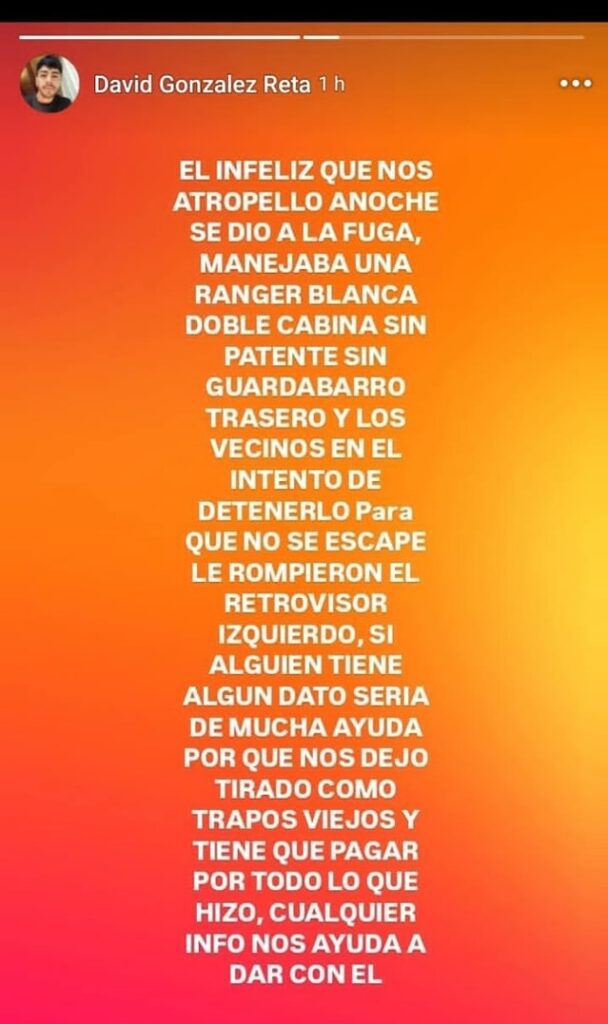Tap the name David Gonzalez Reta
Viewport: 608px width, 1024px height.
pyautogui.click(x=203, y=85)
